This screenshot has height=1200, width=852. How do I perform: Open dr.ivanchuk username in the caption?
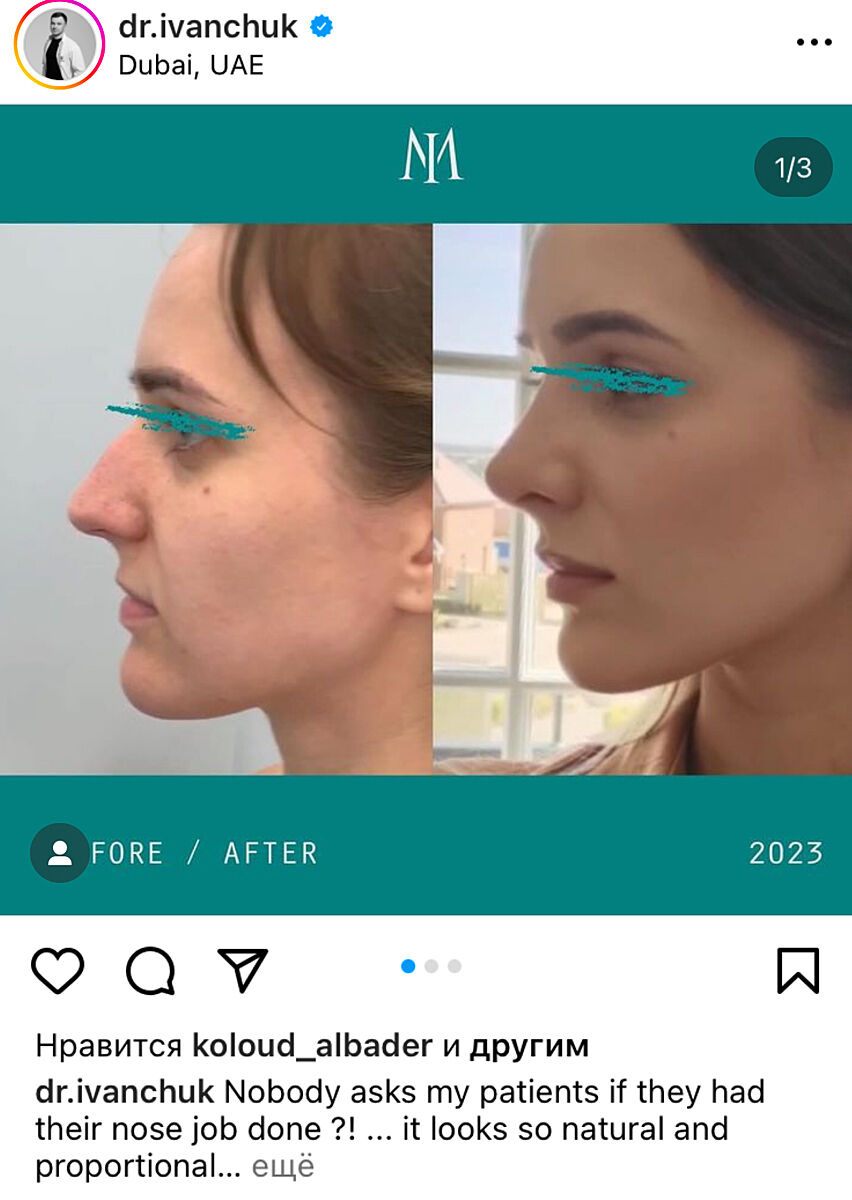124,1092
